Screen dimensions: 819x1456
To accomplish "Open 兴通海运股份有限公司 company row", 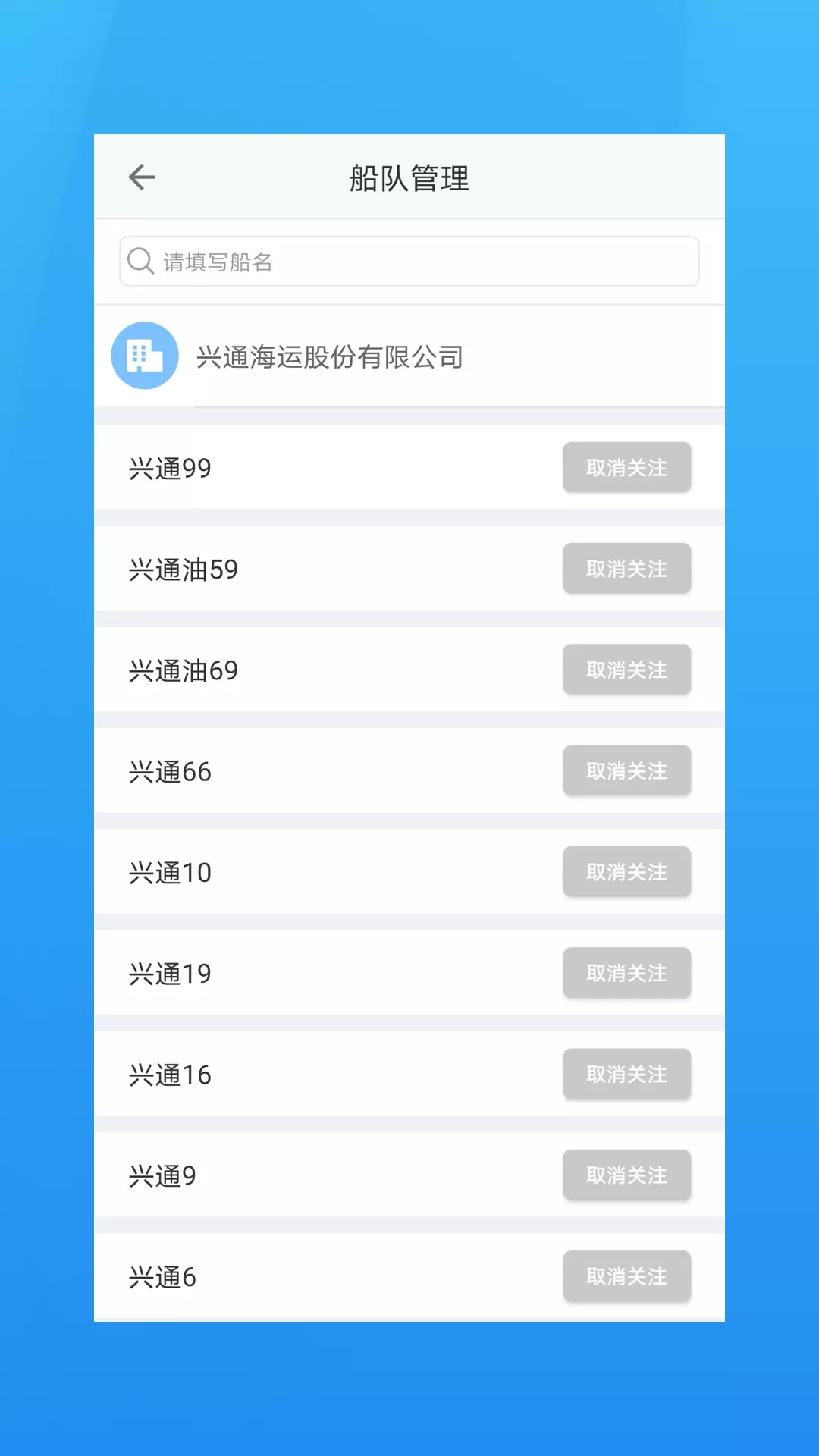I will coord(409,356).
